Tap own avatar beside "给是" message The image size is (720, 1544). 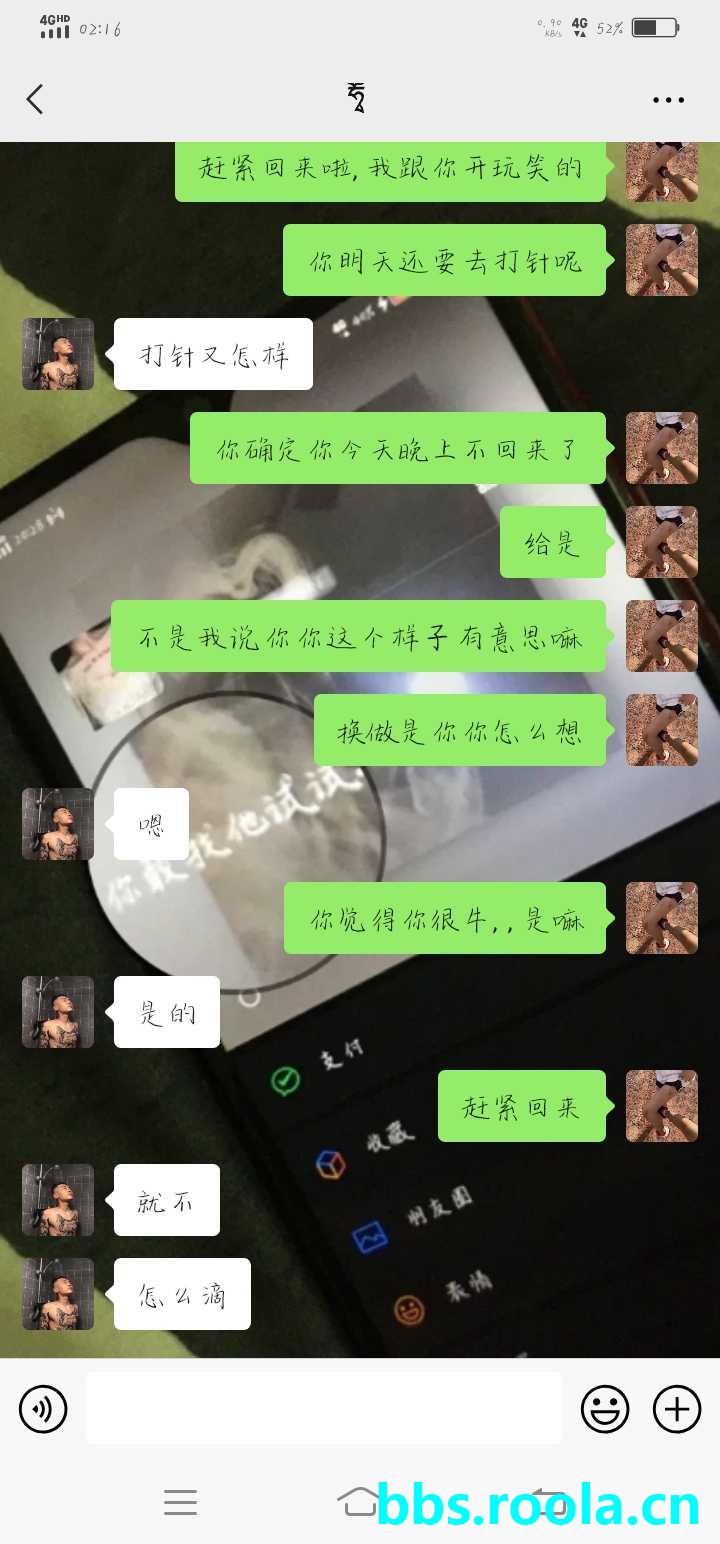coord(661,542)
